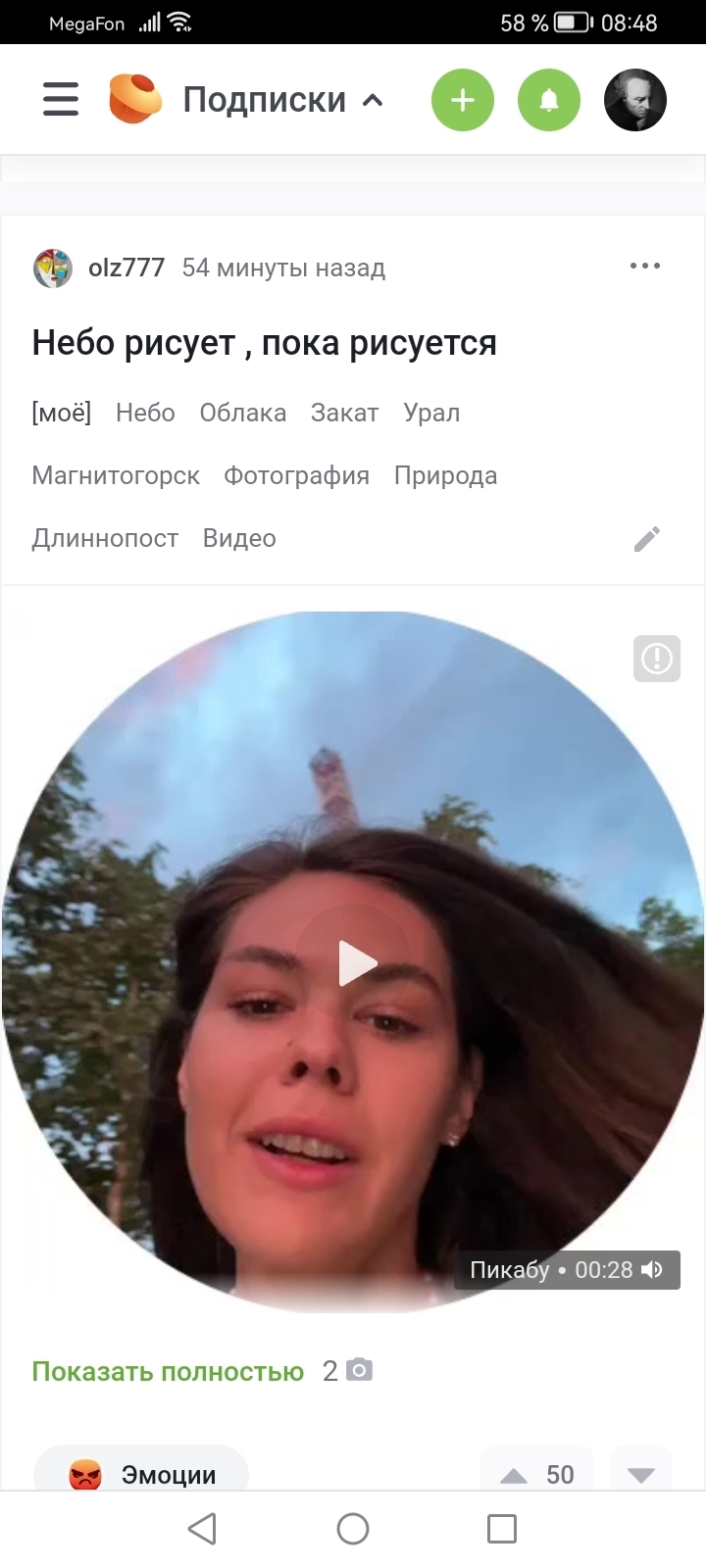Go back using system navigation bar

[x=202, y=1529]
